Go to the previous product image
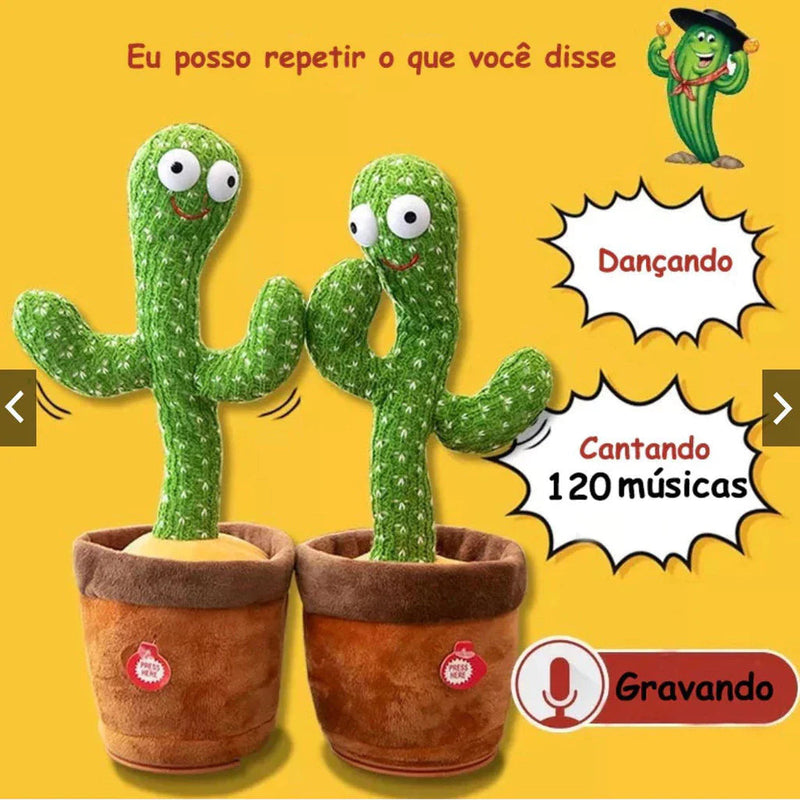Screen dimensions: 800x800 tap(17, 407)
